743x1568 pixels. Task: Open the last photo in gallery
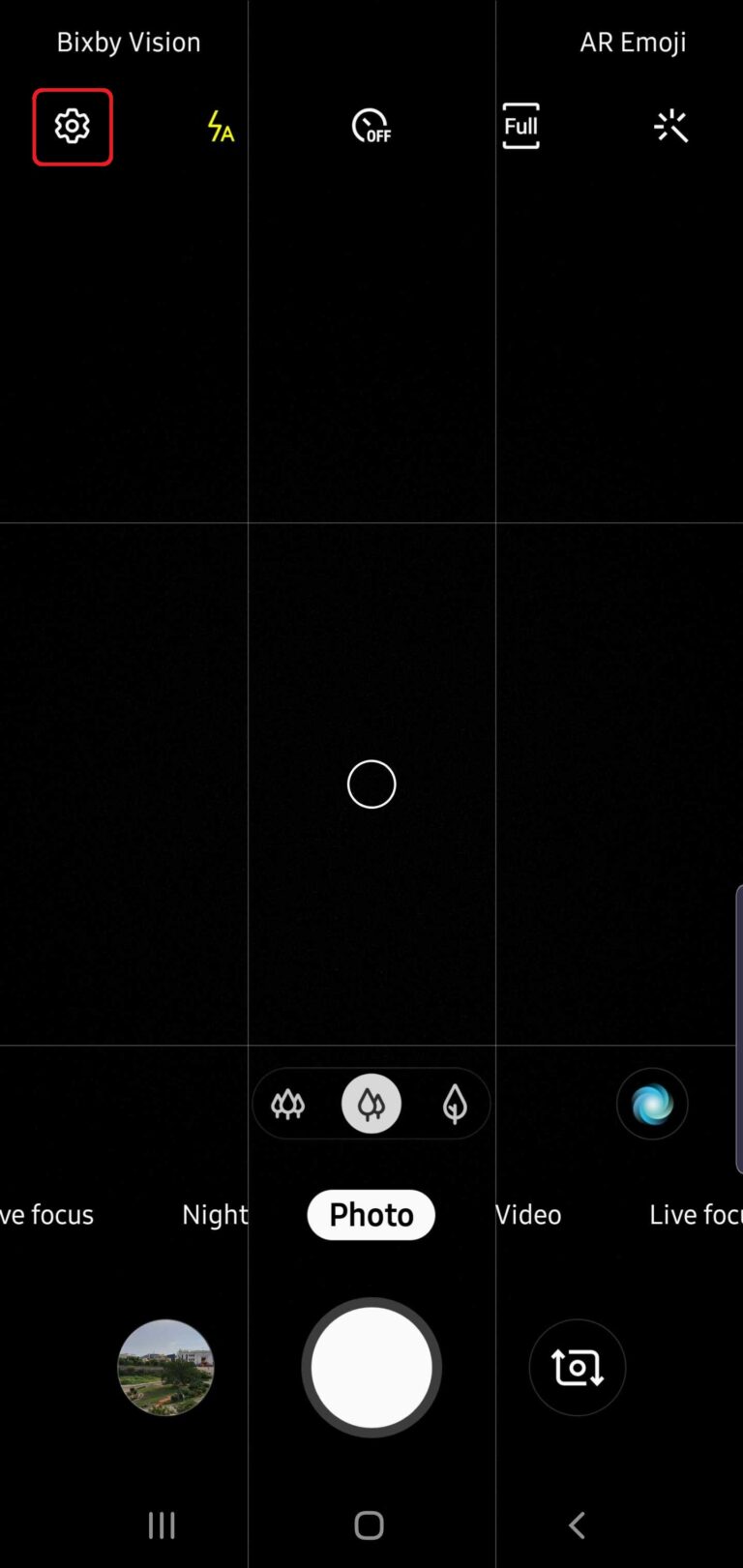(x=165, y=1367)
